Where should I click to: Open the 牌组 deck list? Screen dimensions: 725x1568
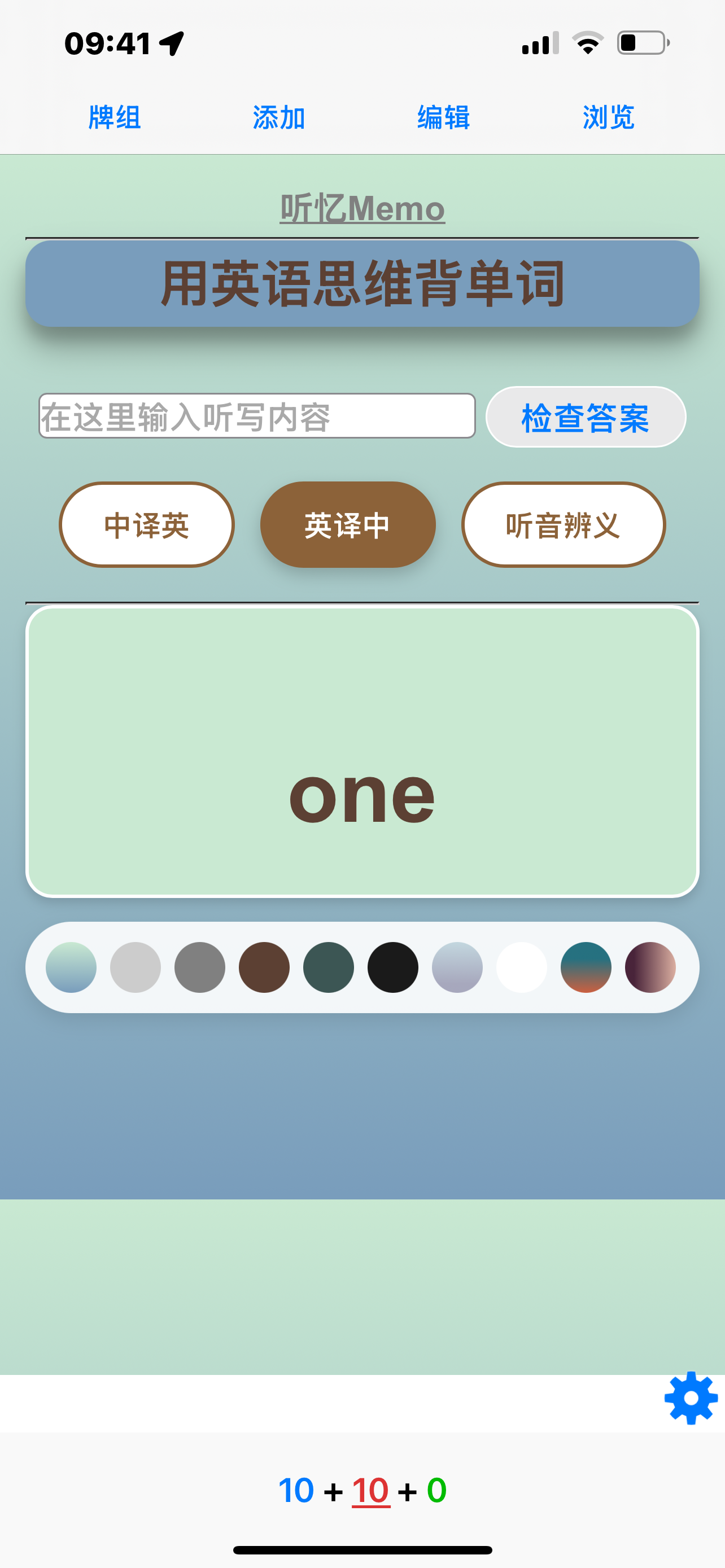tap(115, 117)
